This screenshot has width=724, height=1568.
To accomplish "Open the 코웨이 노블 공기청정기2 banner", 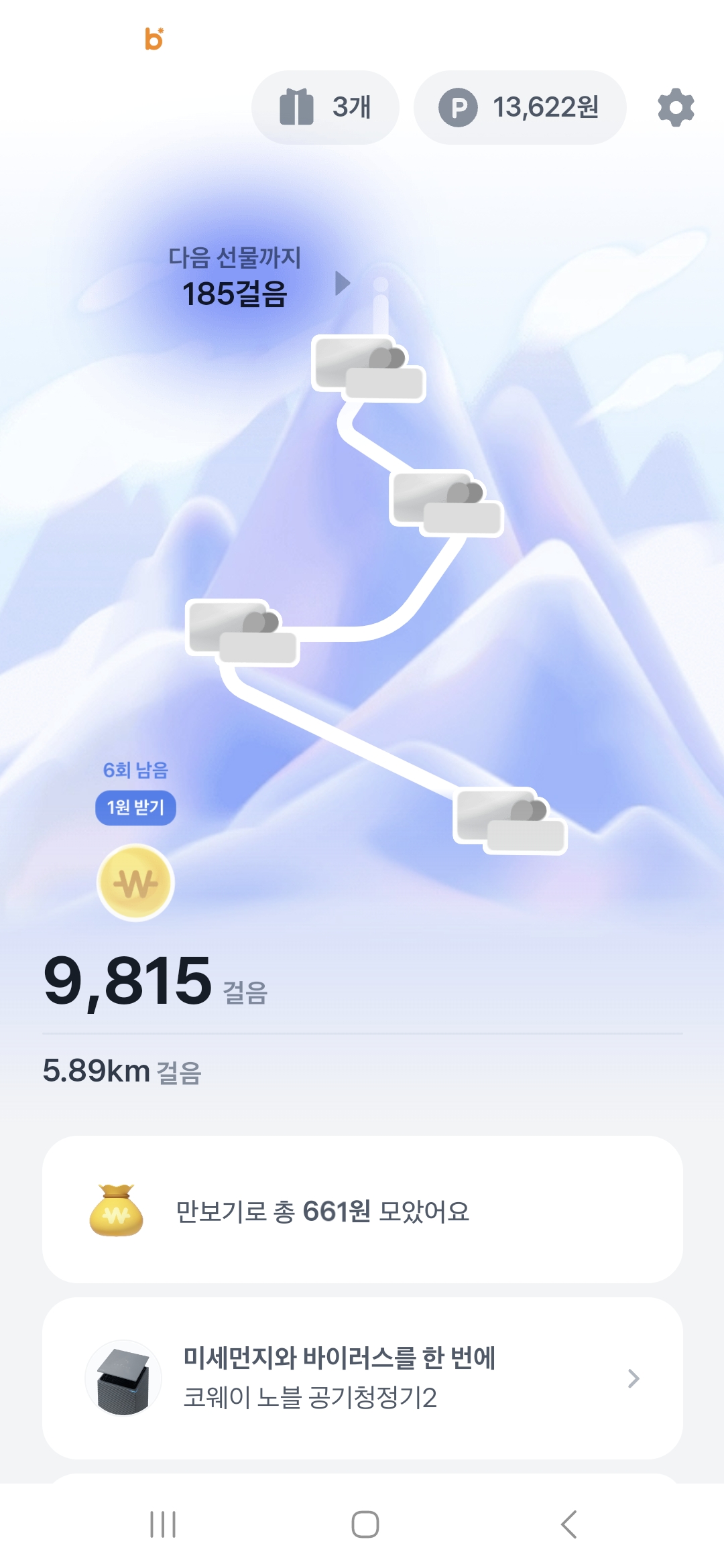I will [x=362, y=1378].
